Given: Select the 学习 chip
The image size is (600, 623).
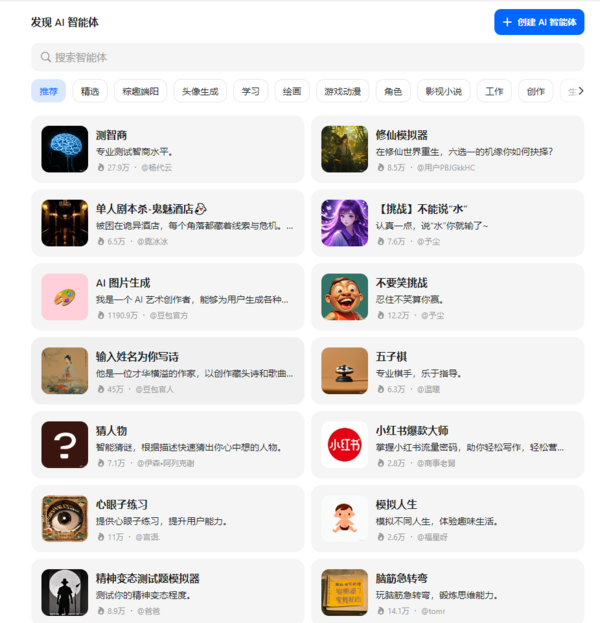Looking at the screenshot, I should click(x=251, y=91).
